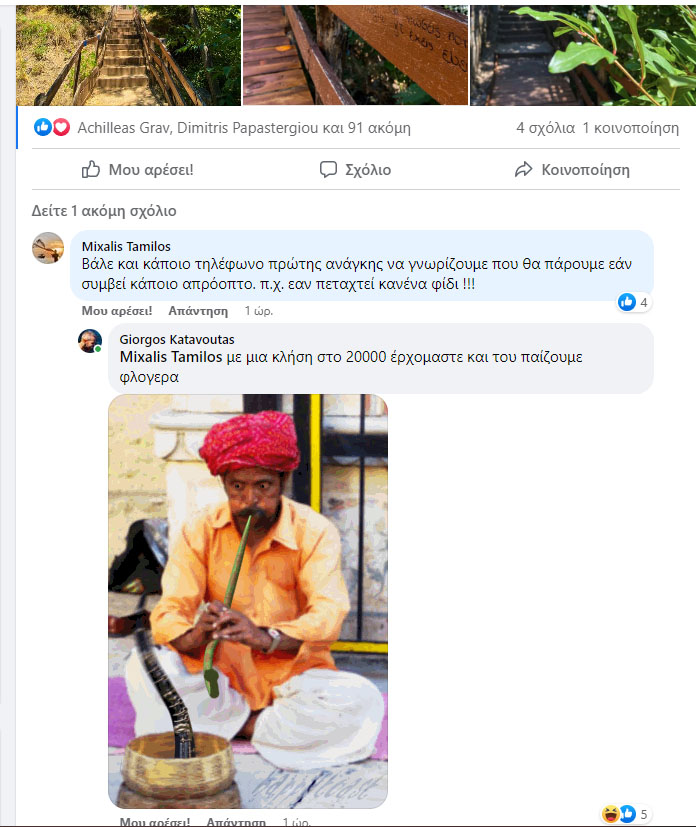This screenshot has height=827, width=696.
Task: Tap Giorgos Katavoutas's avatar picture
Action: point(90,341)
